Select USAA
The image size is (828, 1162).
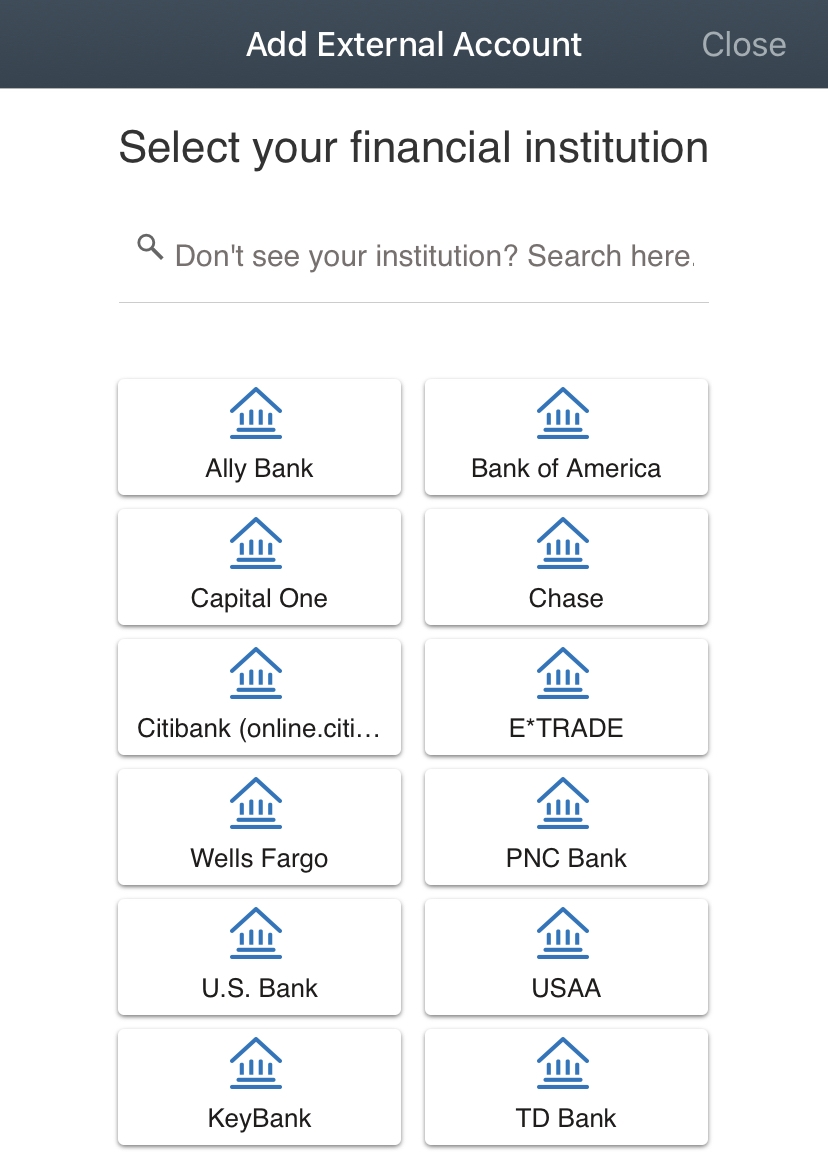(x=566, y=957)
